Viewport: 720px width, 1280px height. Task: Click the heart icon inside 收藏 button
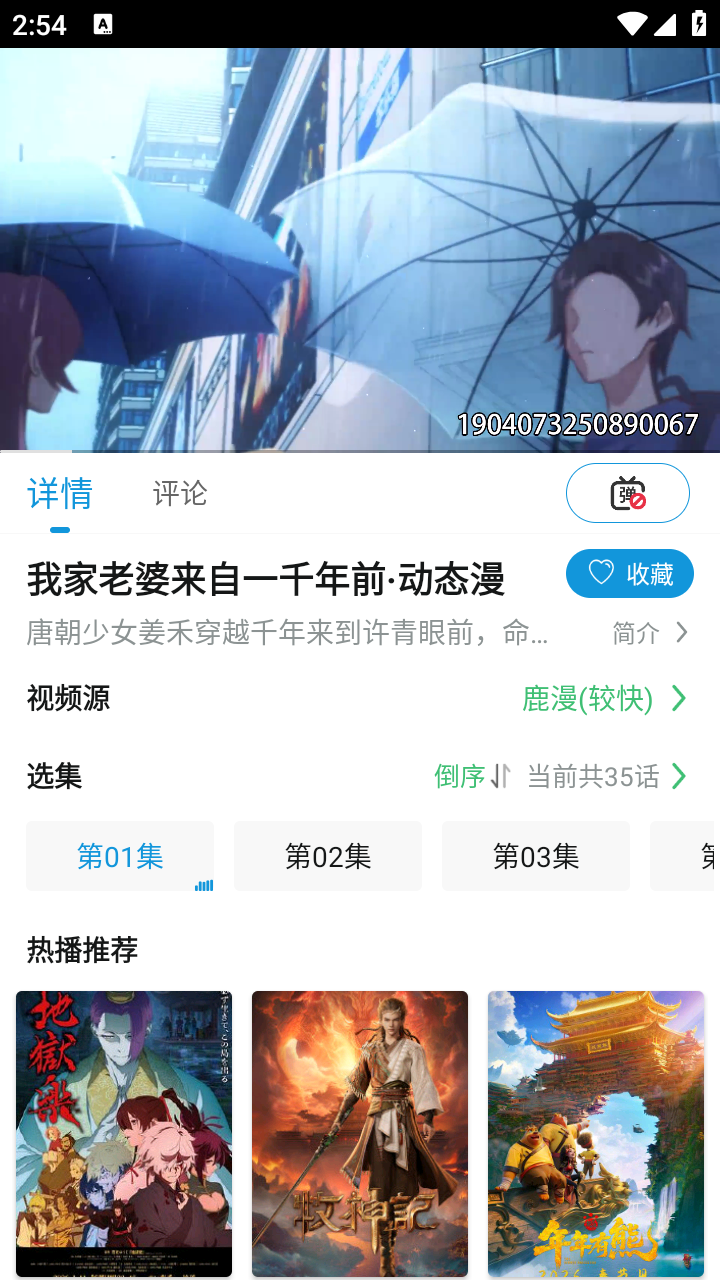pos(600,573)
